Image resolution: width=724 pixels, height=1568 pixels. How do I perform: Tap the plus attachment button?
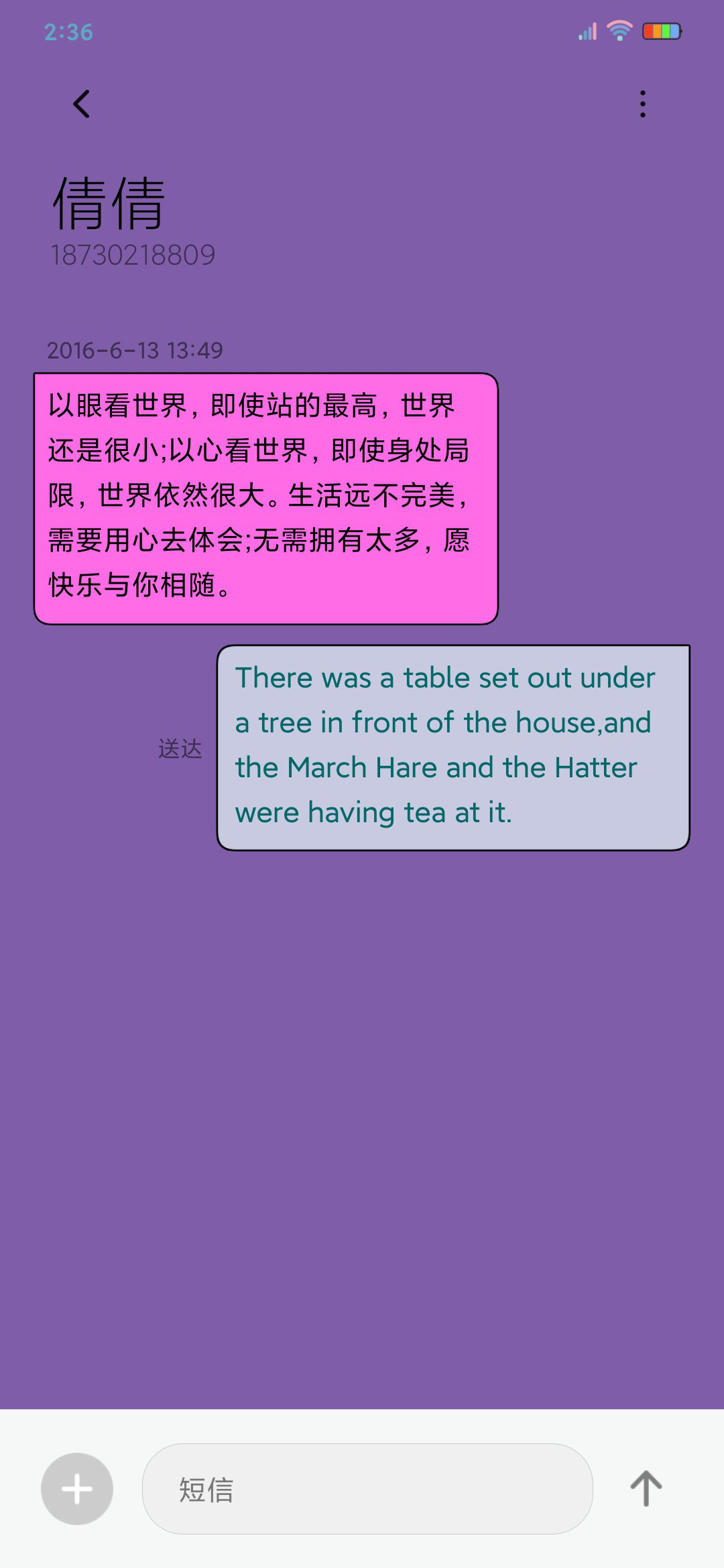77,1489
